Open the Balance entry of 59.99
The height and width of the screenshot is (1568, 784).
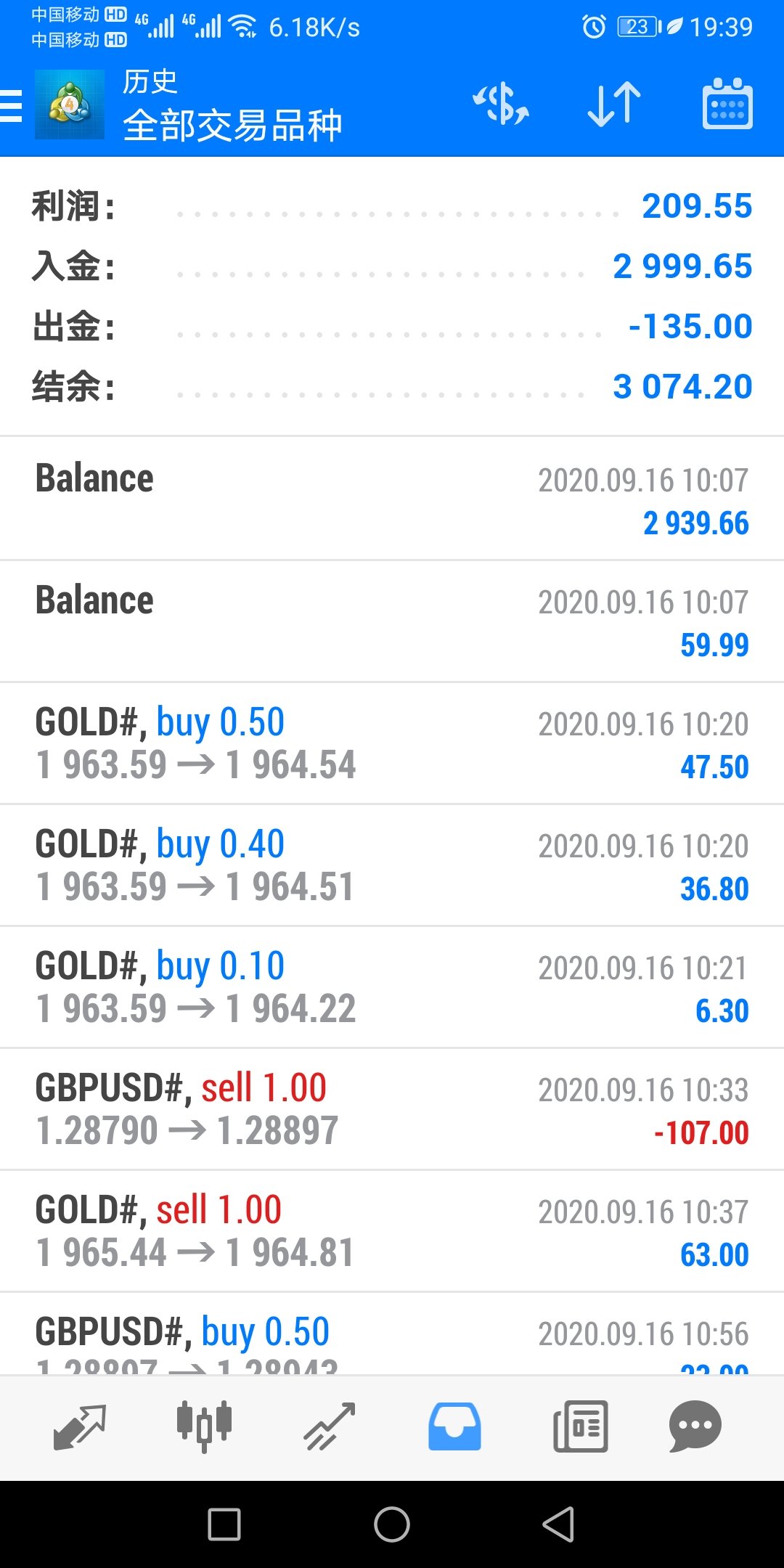click(392, 621)
